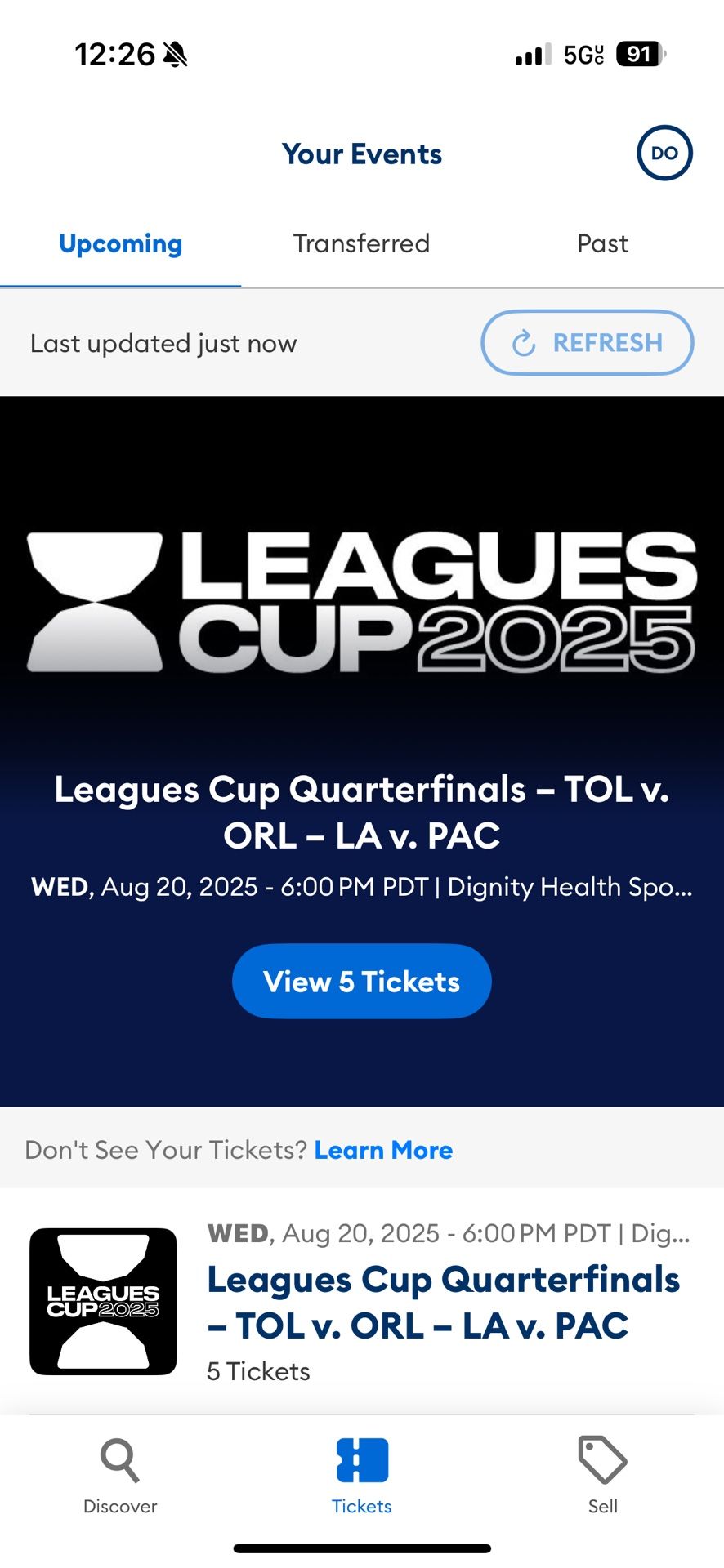Open the DO account profile icon

664,154
